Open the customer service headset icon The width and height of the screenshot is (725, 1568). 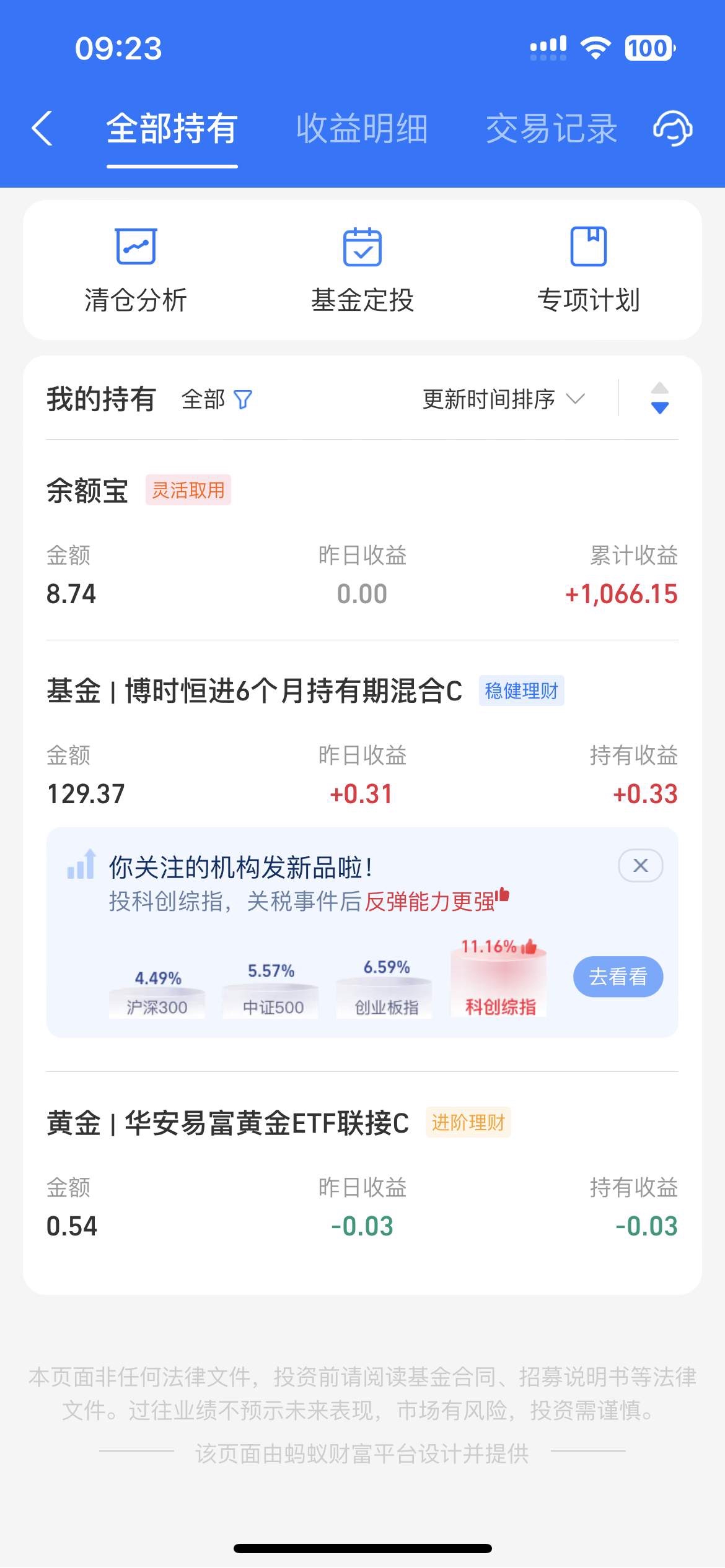tap(673, 129)
